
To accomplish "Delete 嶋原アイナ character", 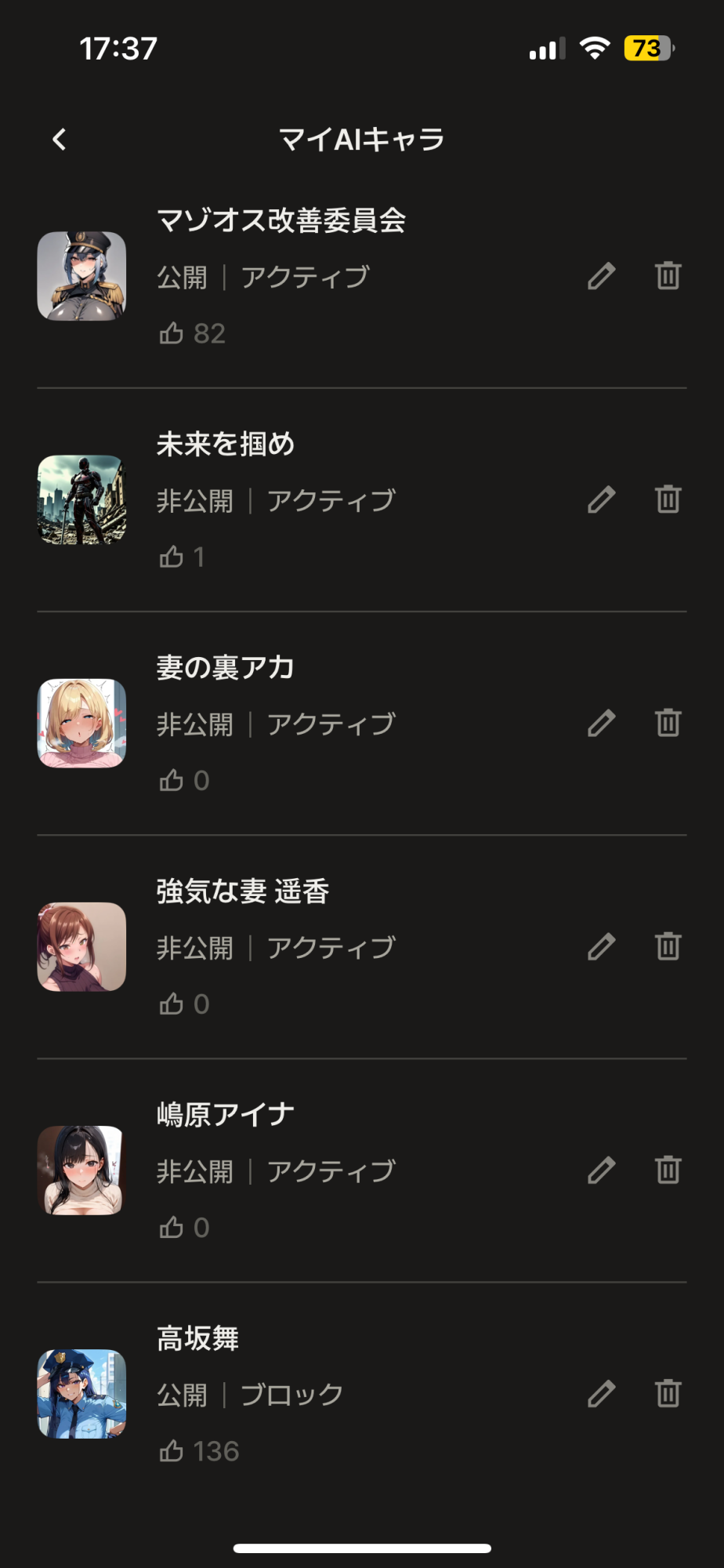I will coord(668,1170).
